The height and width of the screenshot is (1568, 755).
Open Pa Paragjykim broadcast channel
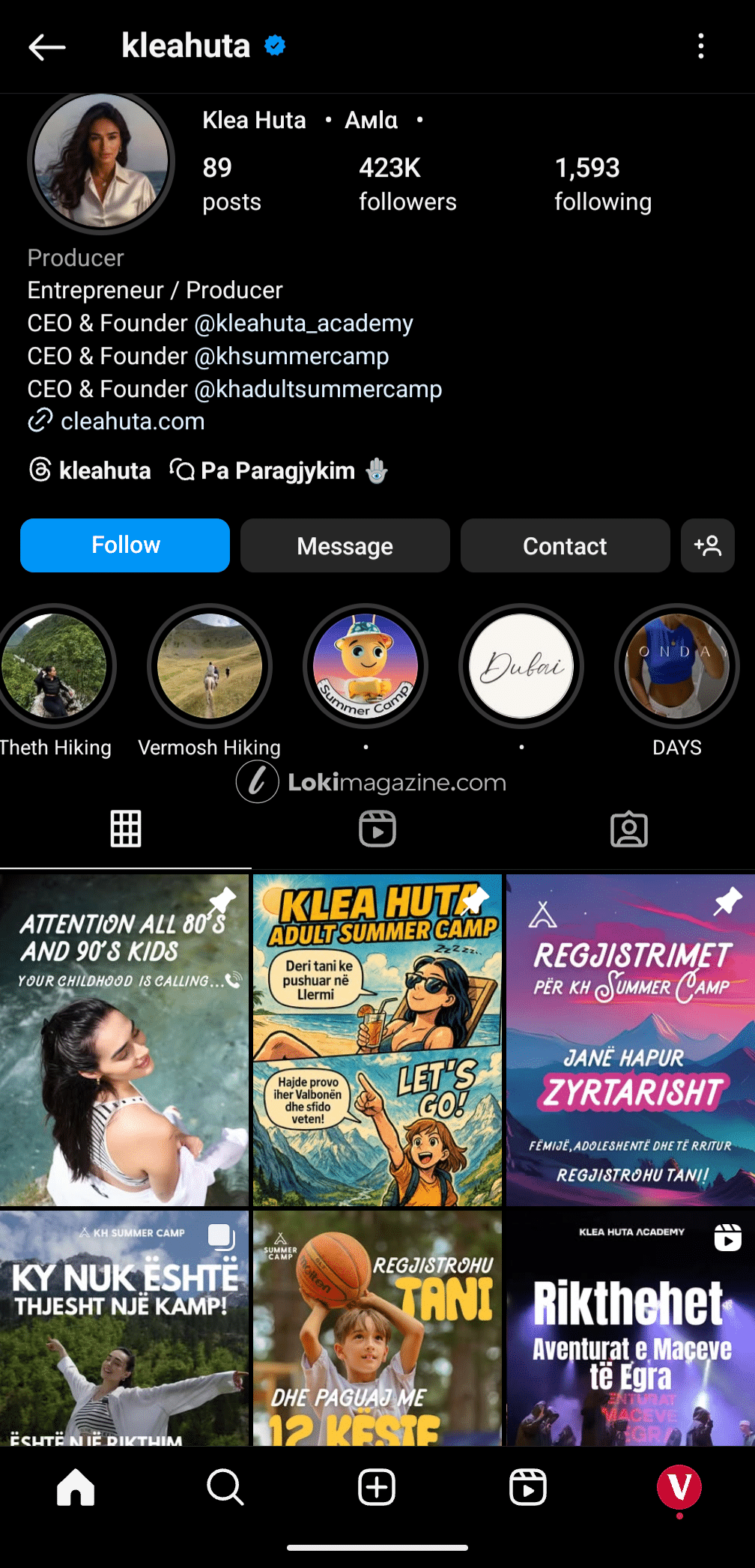point(277,470)
